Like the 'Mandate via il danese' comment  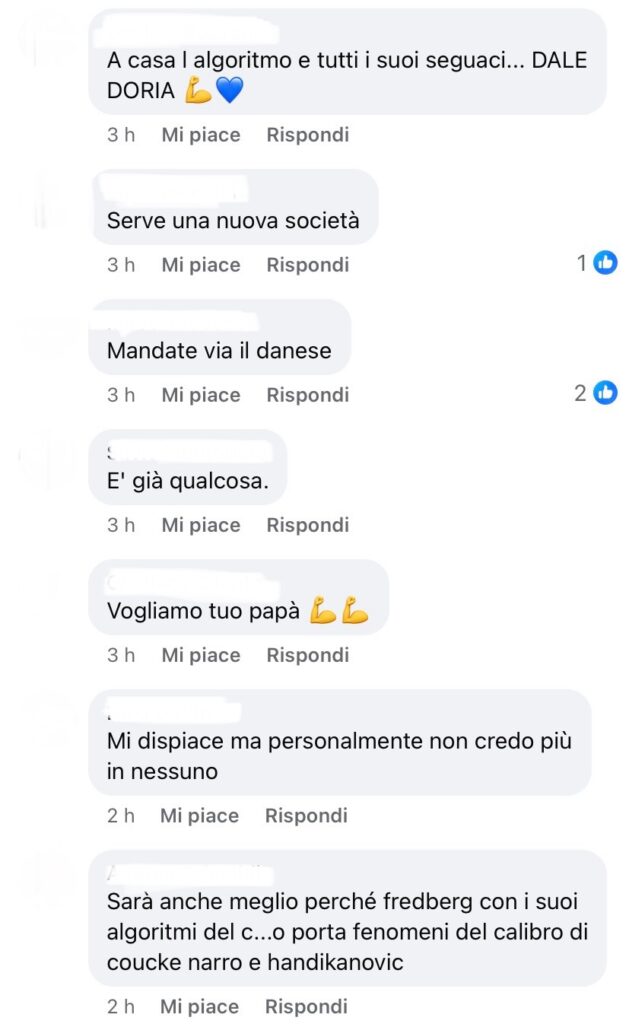(201, 394)
